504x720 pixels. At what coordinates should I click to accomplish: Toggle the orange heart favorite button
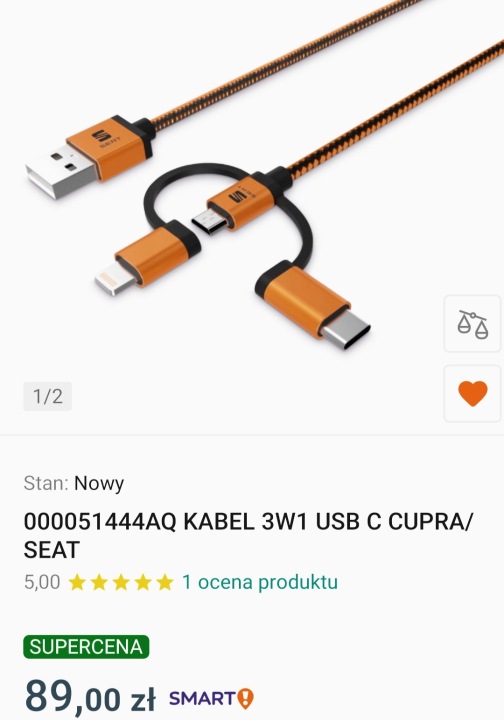(472, 394)
